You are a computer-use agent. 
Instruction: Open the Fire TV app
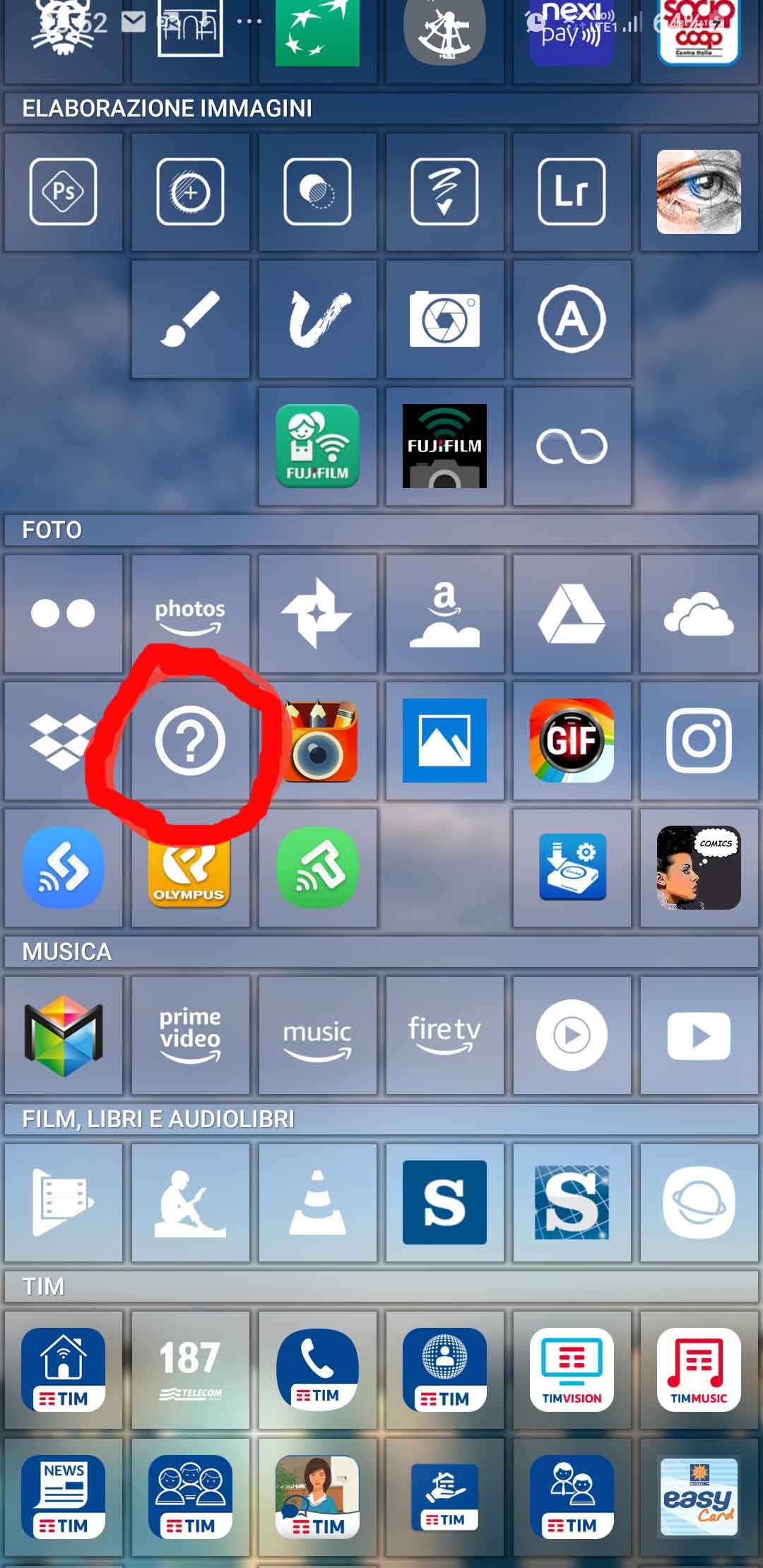tap(444, 1035)
